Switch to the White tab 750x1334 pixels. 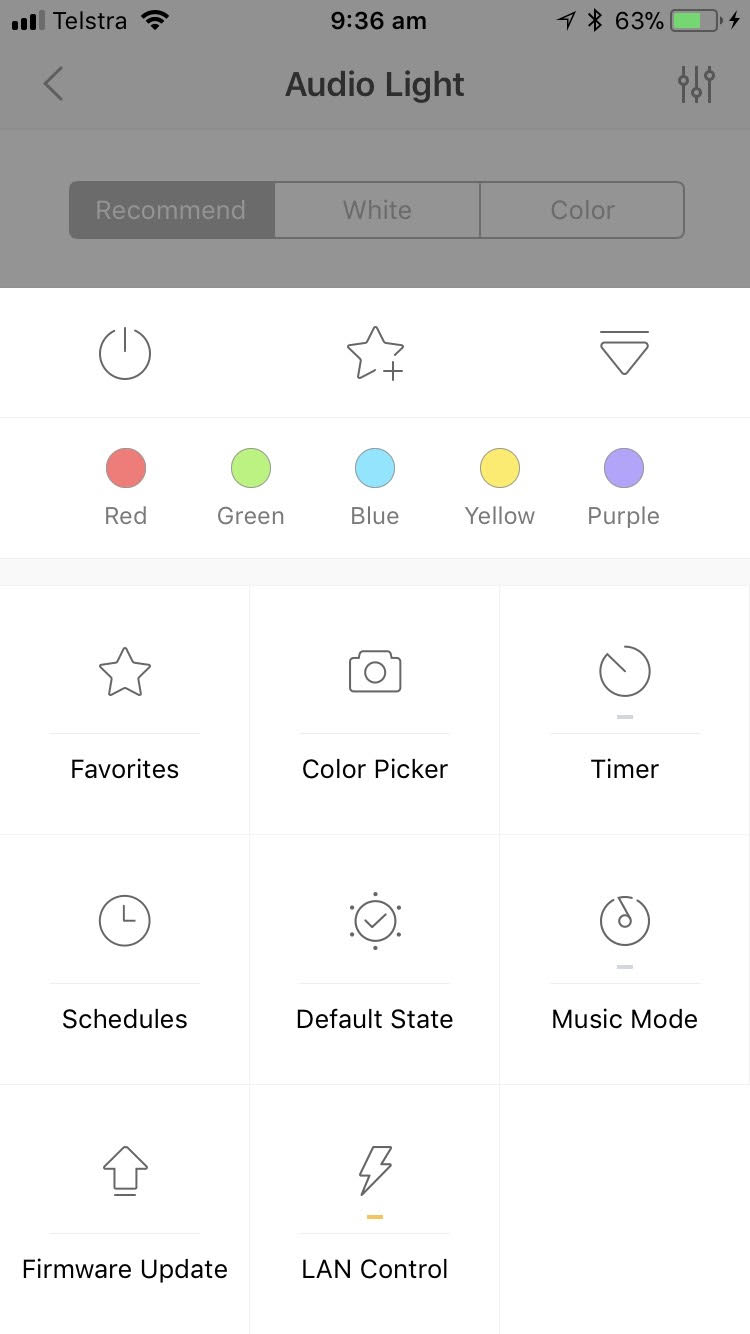(x=377, y=210)
